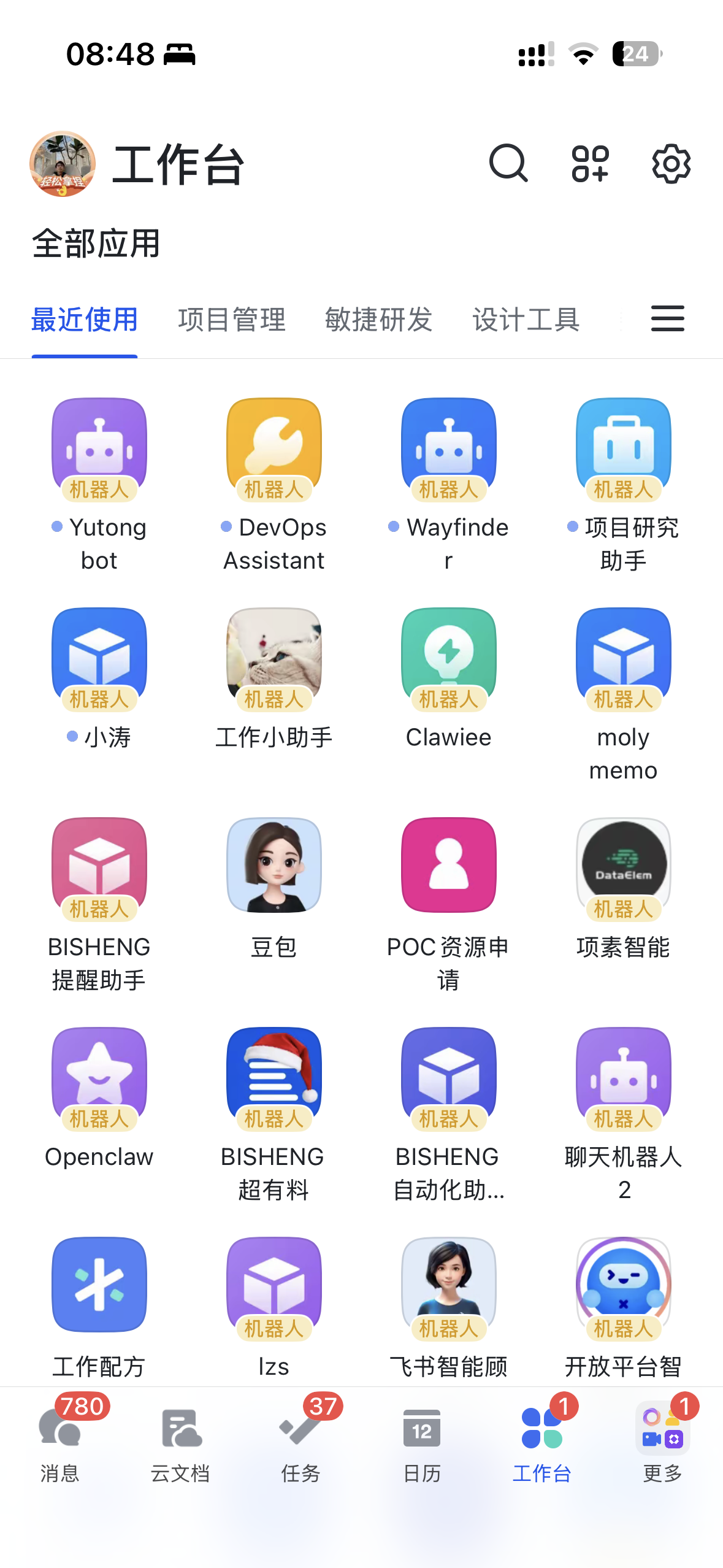Screen dimensions: 723x1568
Task: Switch to the 敏捷研发 tab
Action: tap(379, 320)
